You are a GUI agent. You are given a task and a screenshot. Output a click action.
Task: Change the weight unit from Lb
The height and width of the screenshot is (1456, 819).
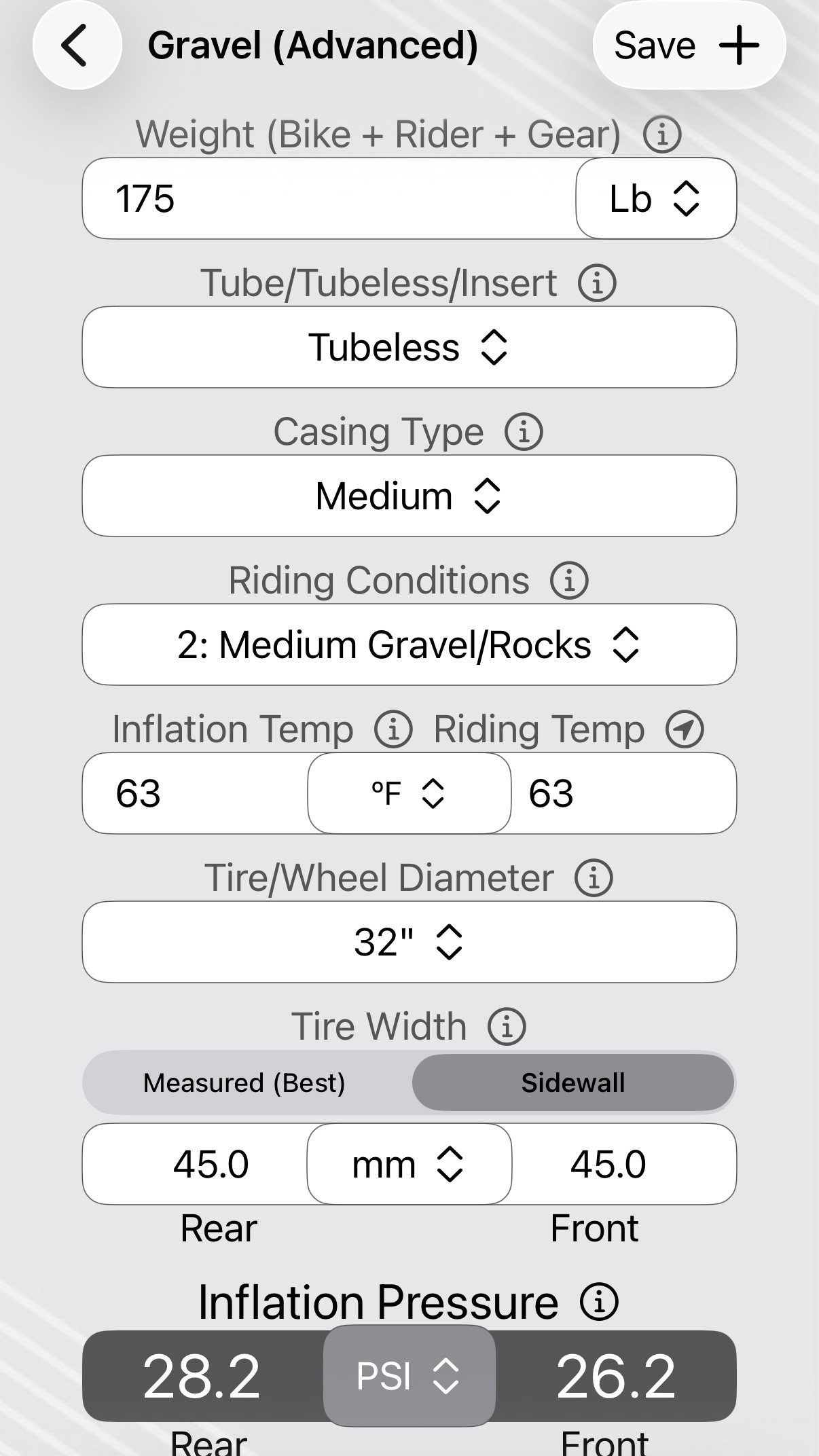point(655,199)
